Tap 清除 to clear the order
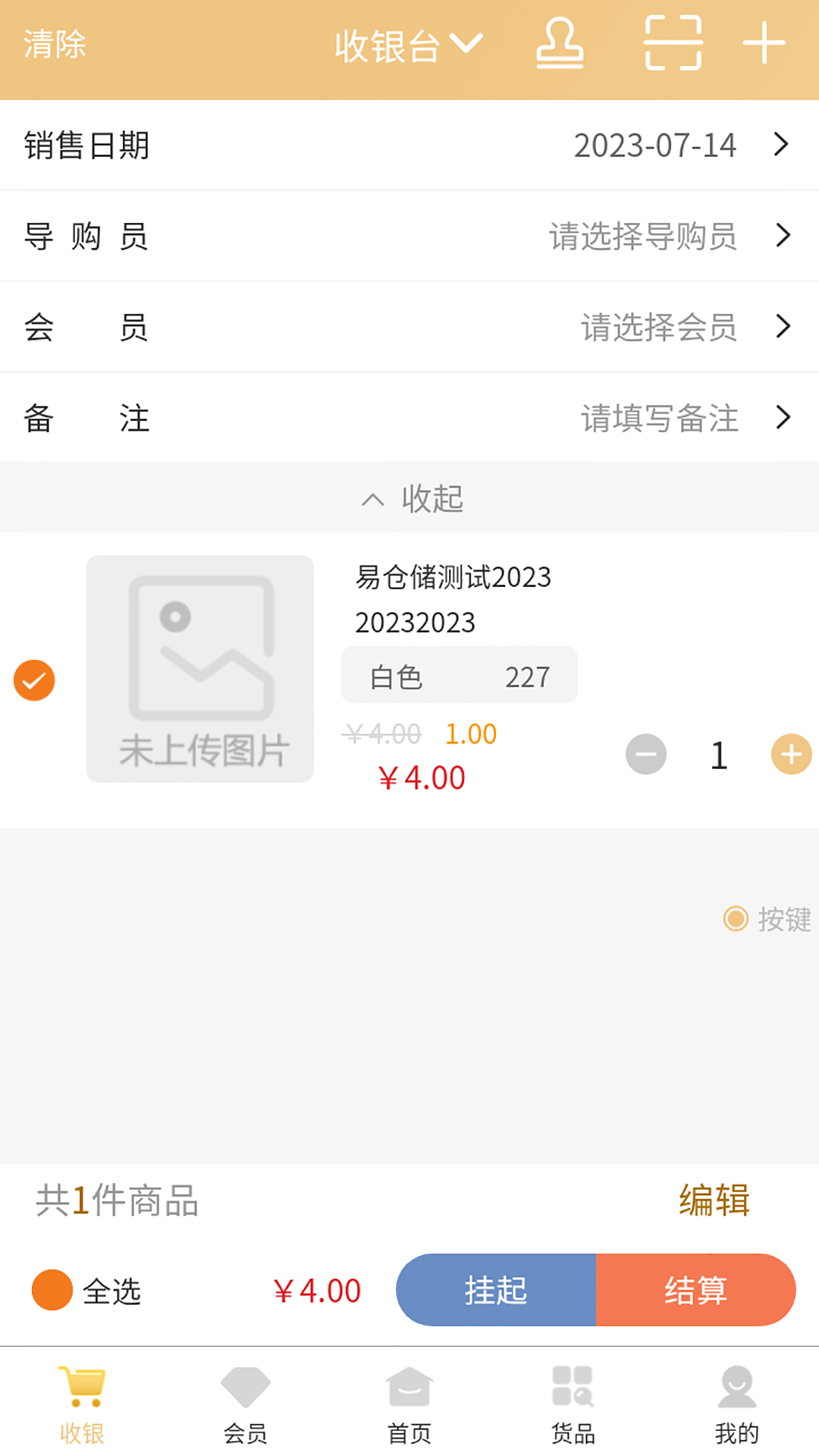 55,45
